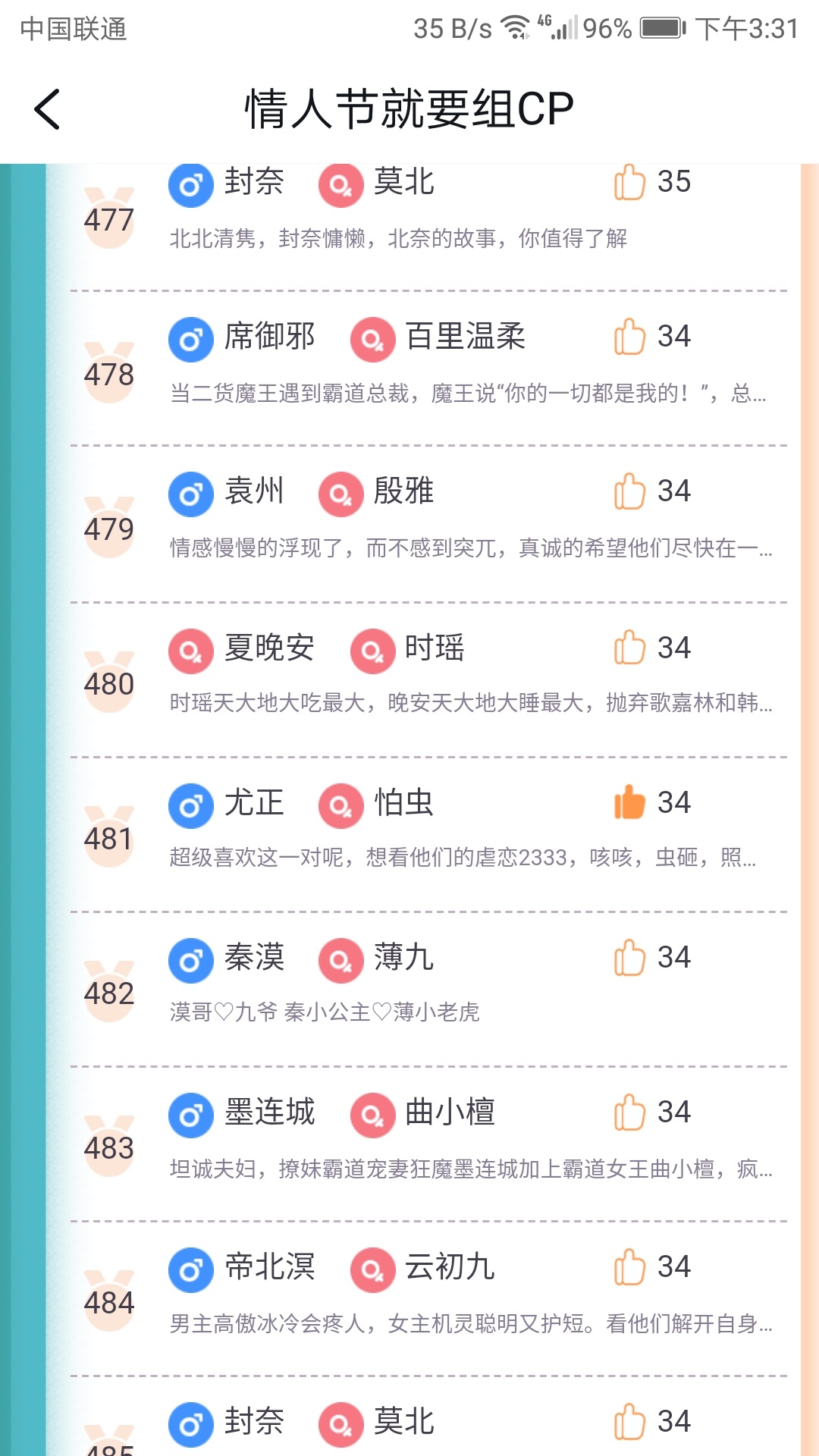
Task: Like the 席御邪 and 百里温柔 couple
Action: point(629,337)
